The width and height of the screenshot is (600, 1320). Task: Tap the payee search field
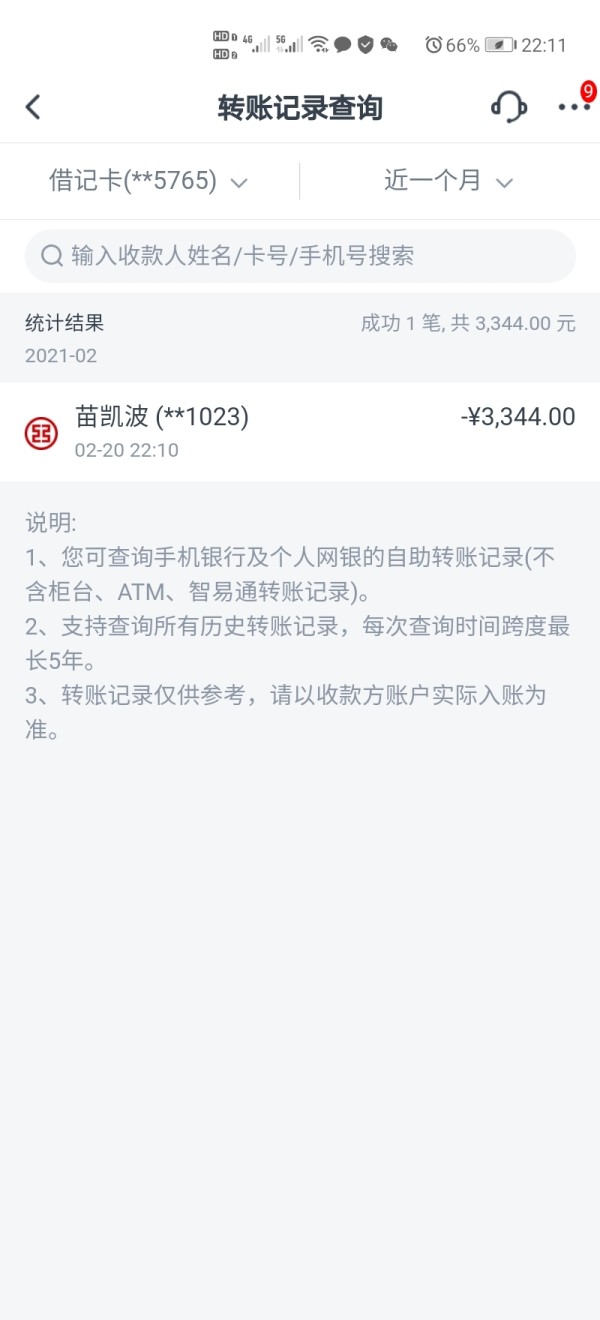coord(300,256)
